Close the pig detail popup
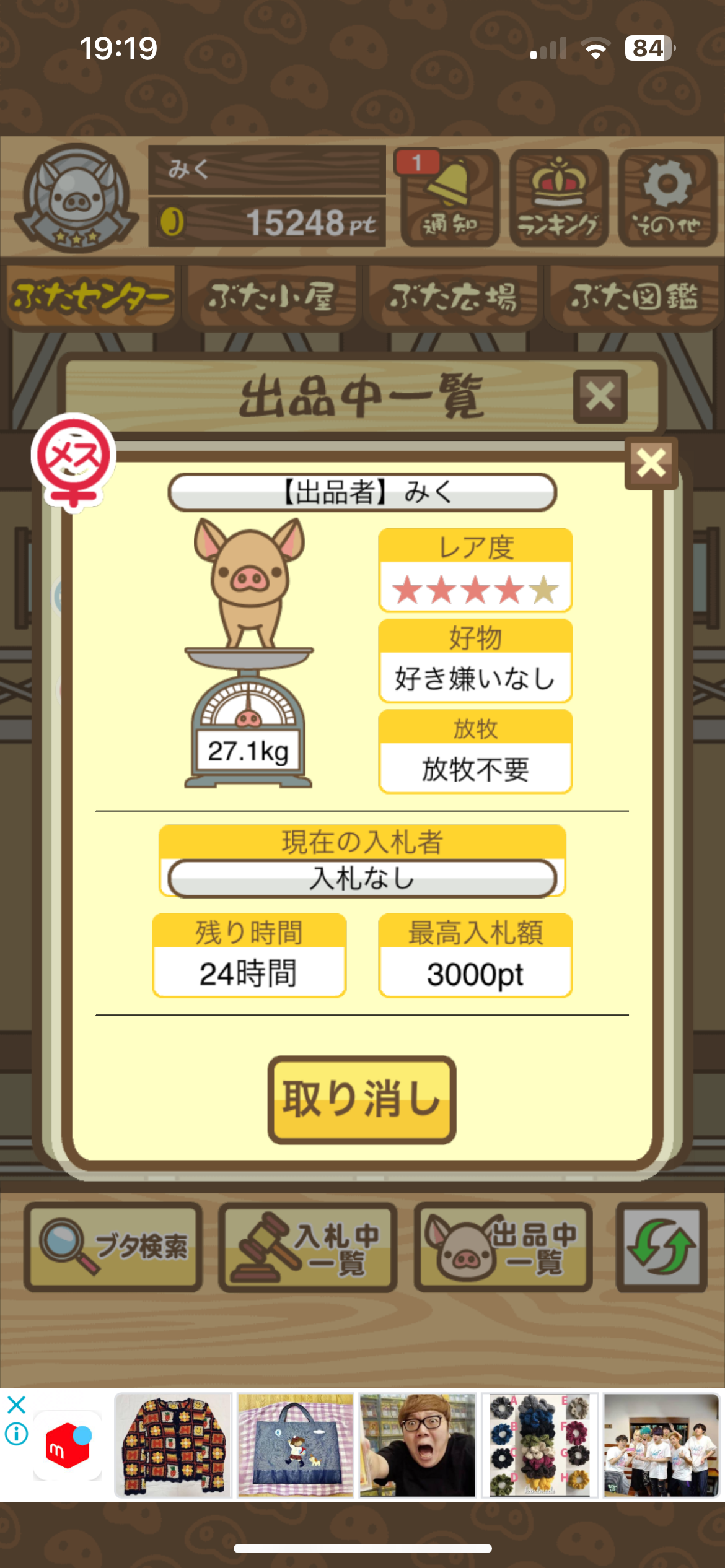 651,463
